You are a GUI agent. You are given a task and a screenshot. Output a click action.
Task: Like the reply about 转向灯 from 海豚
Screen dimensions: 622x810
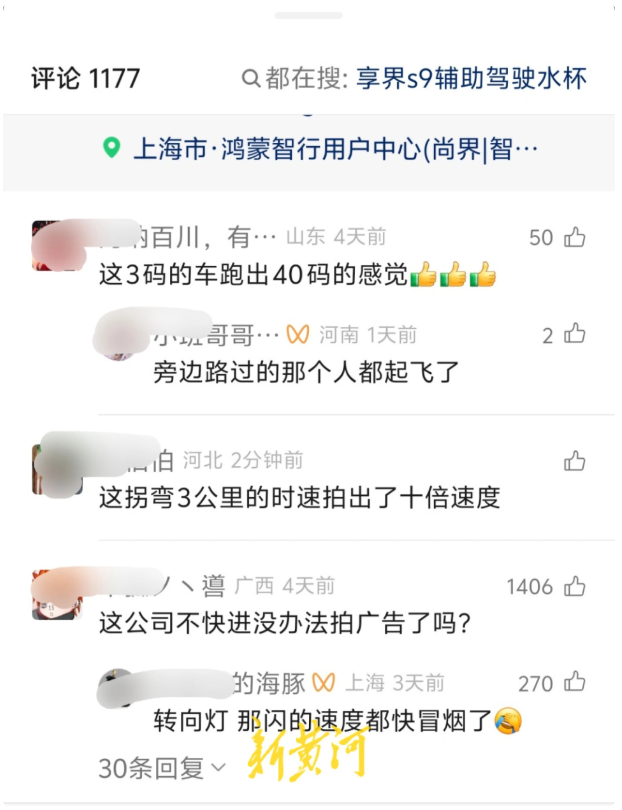point(574,683)
